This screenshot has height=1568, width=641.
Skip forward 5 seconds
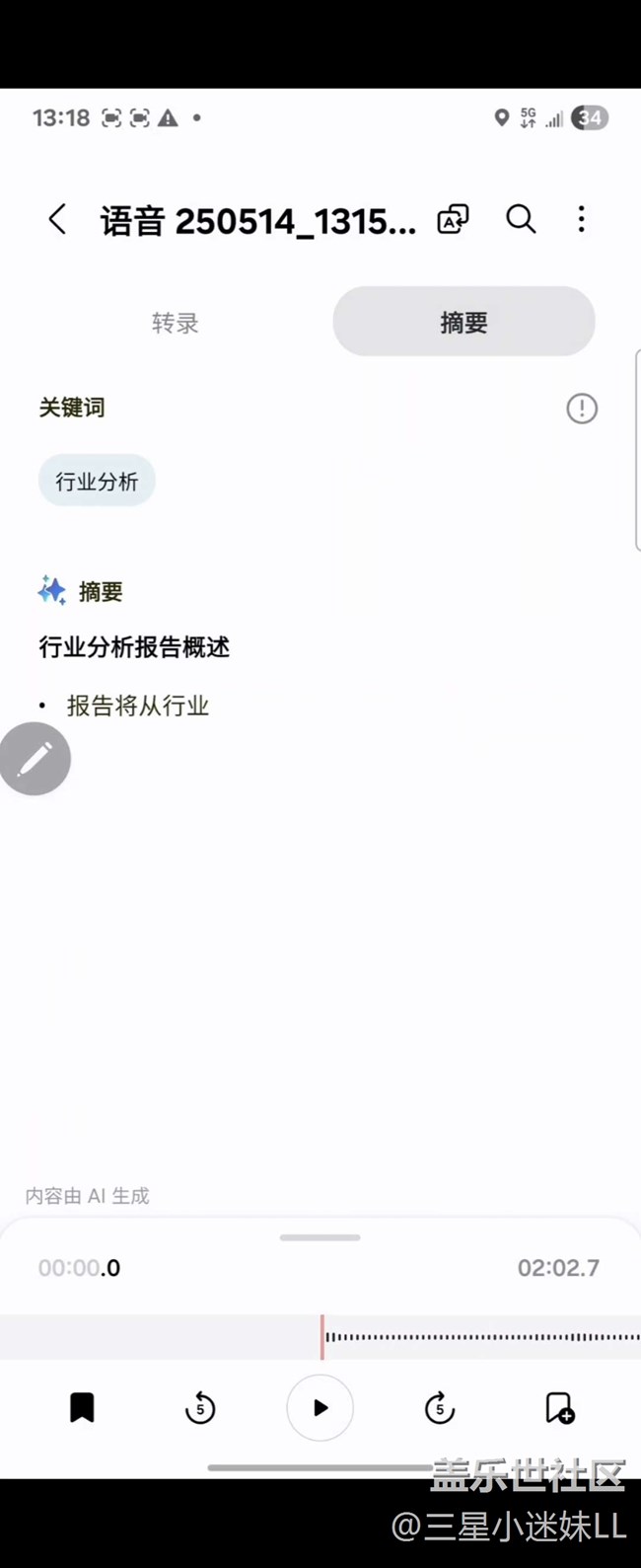tap(440, 1408)
